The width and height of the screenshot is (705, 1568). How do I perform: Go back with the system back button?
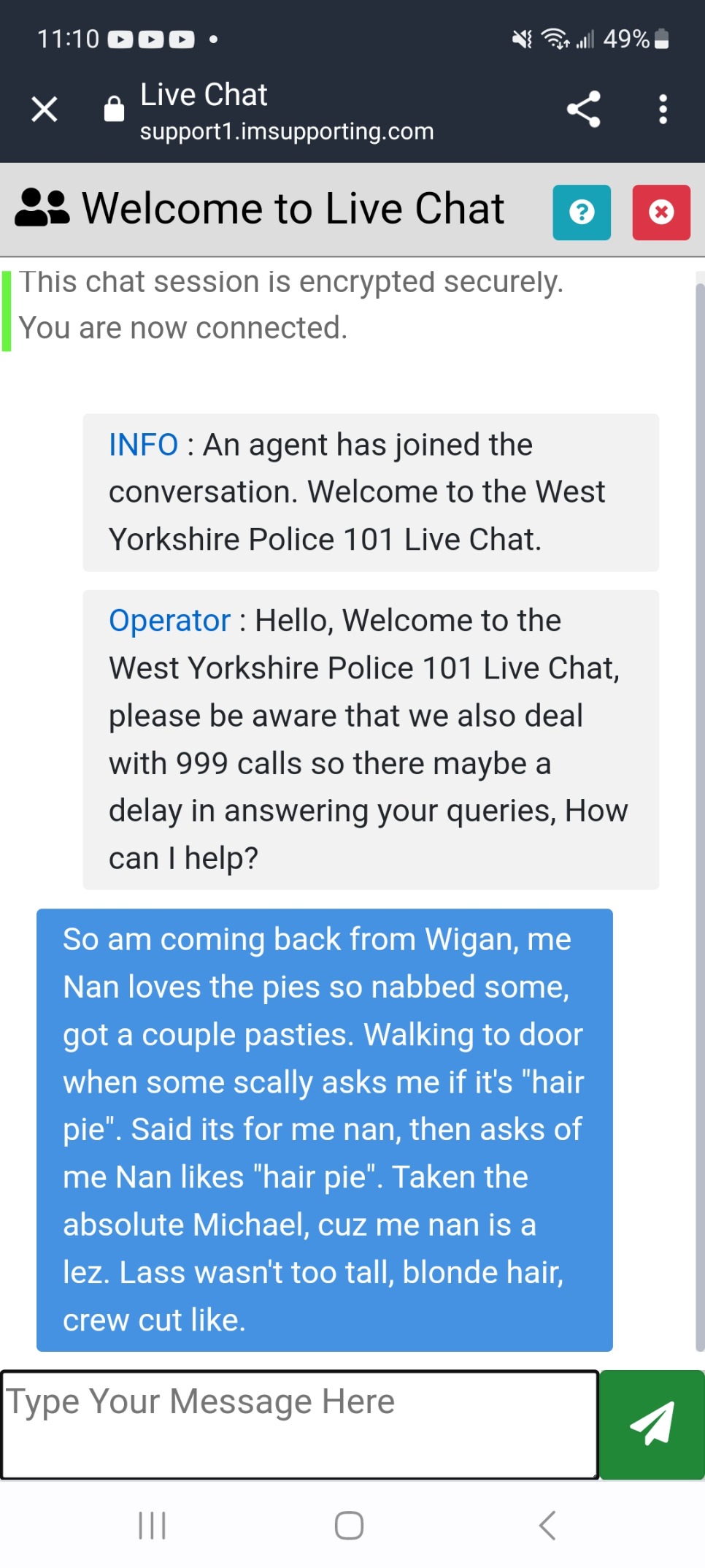547,1525
